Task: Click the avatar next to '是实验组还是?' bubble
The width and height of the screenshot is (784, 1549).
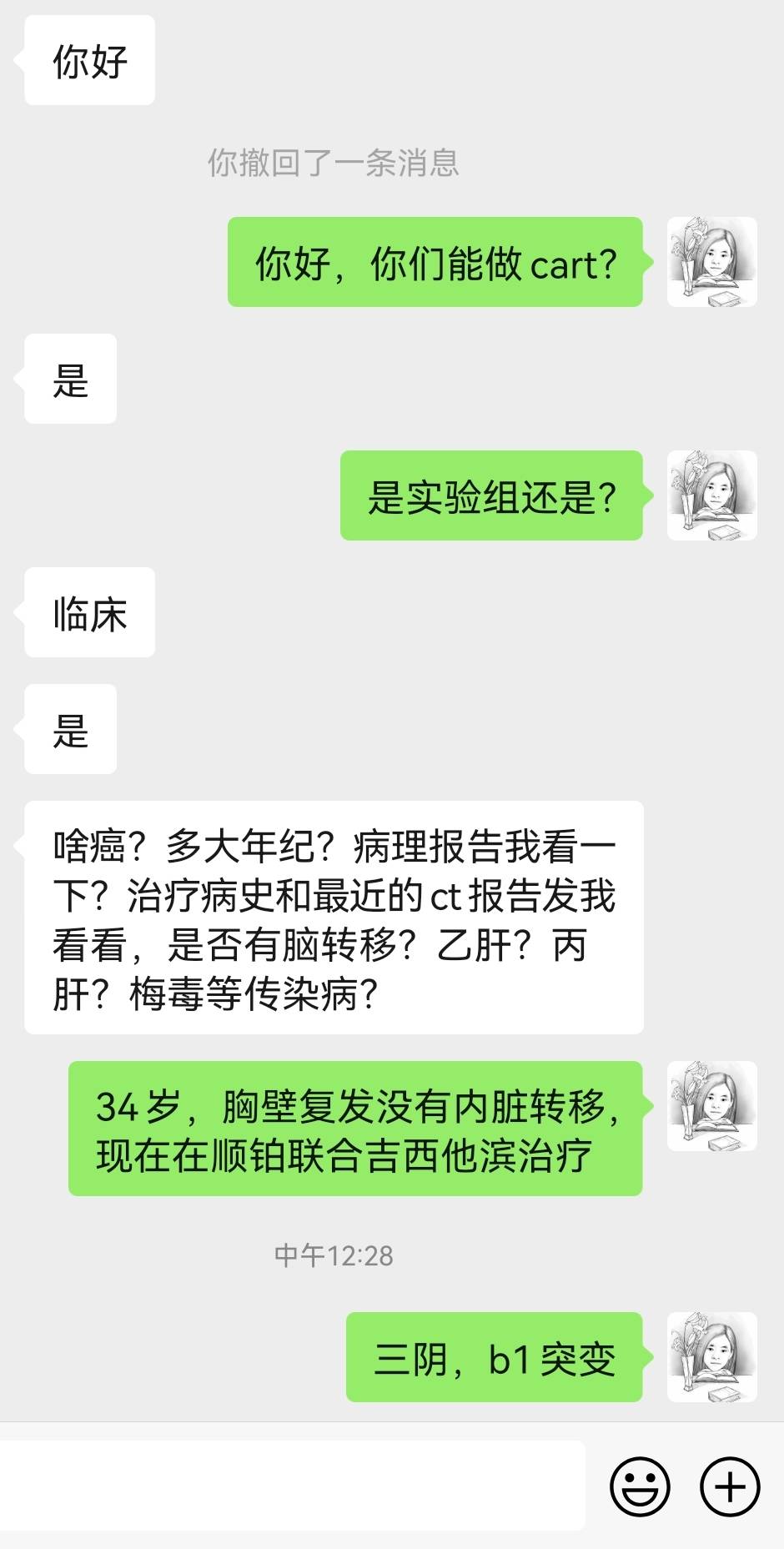Action: 711,496
